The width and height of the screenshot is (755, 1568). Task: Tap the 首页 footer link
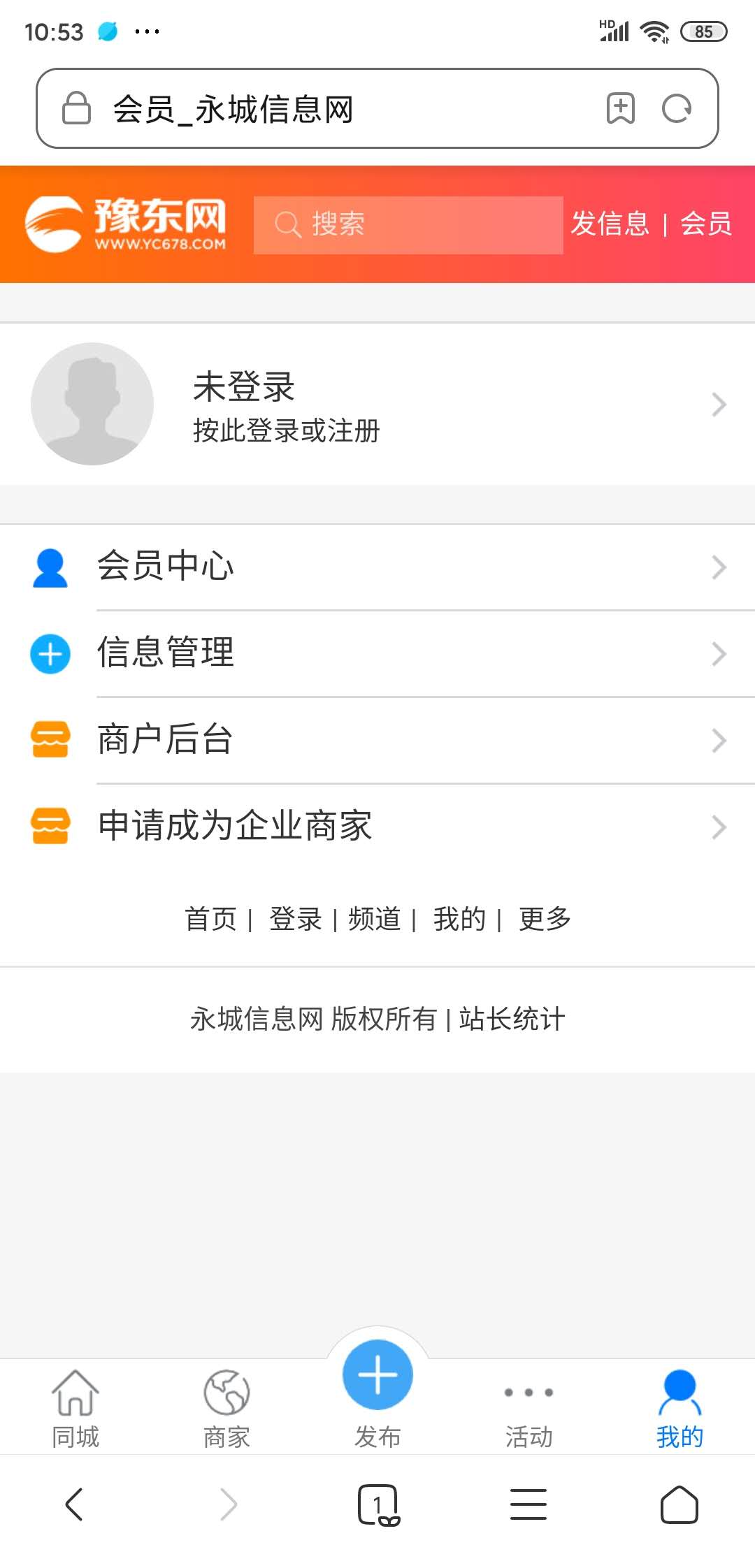pyautogui.click(x=210, y=919)
